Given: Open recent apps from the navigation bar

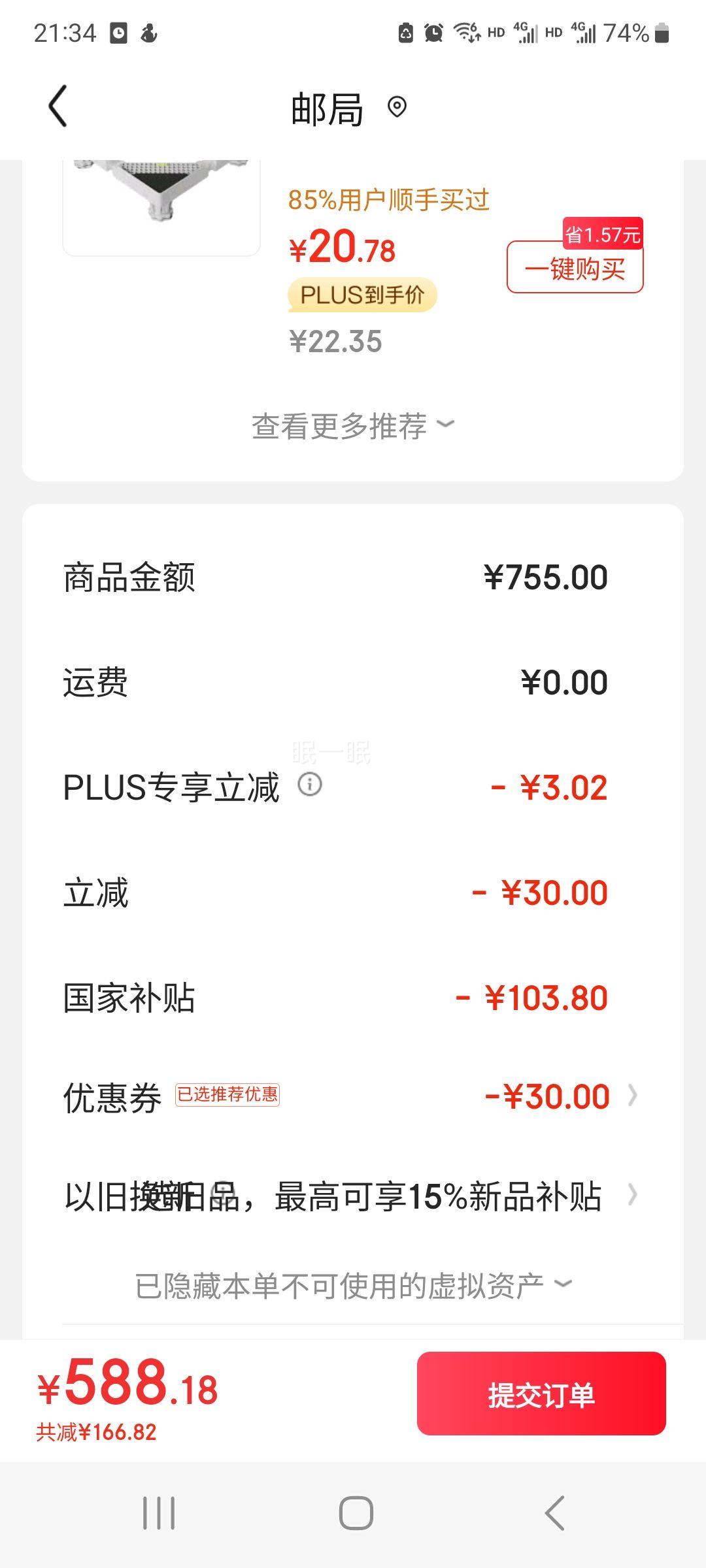Looking at the screenshot, I should (x=159, y=1513).
